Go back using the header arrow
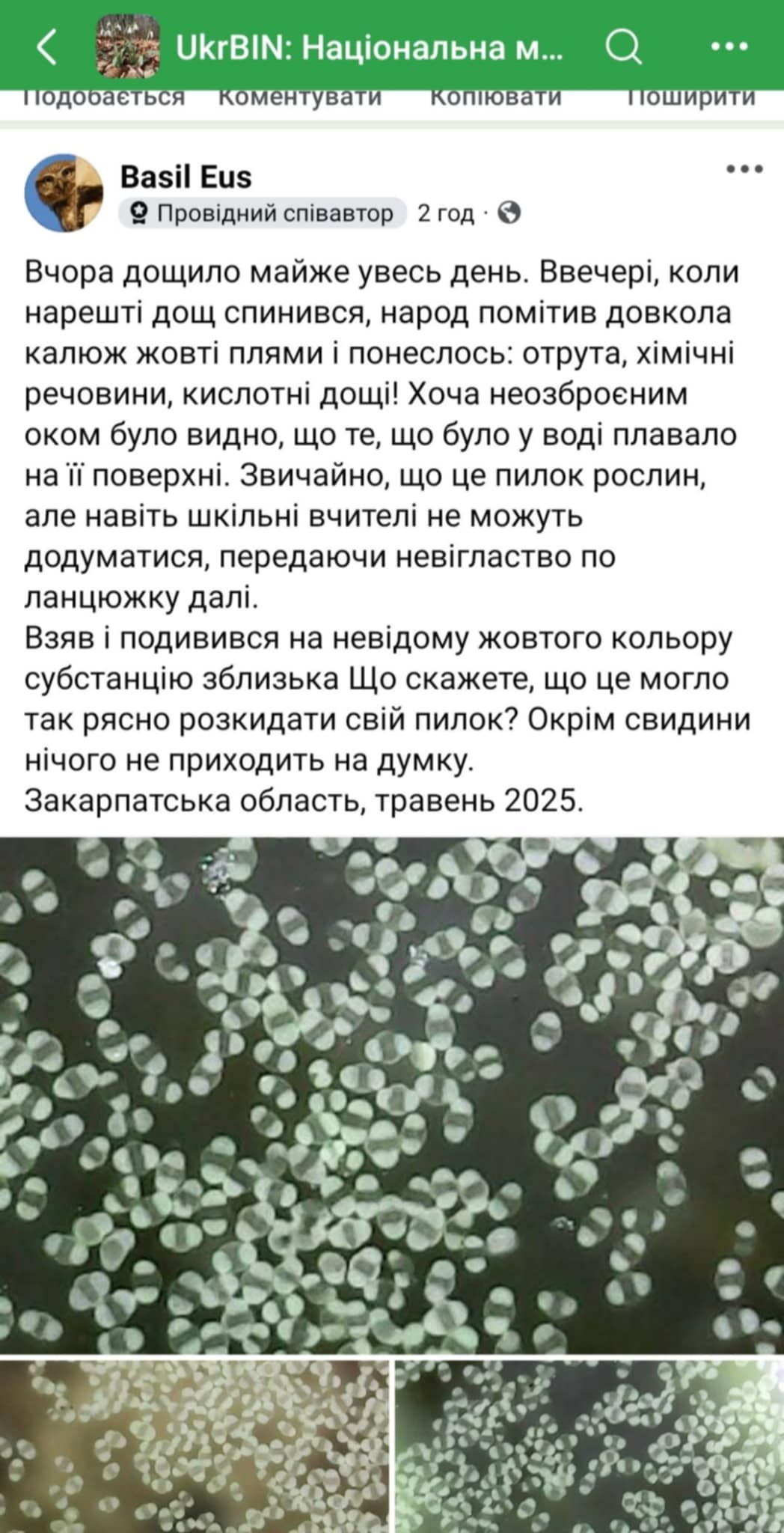Image resolution: width=784 pixels, height=1533 pixels. 46,46
